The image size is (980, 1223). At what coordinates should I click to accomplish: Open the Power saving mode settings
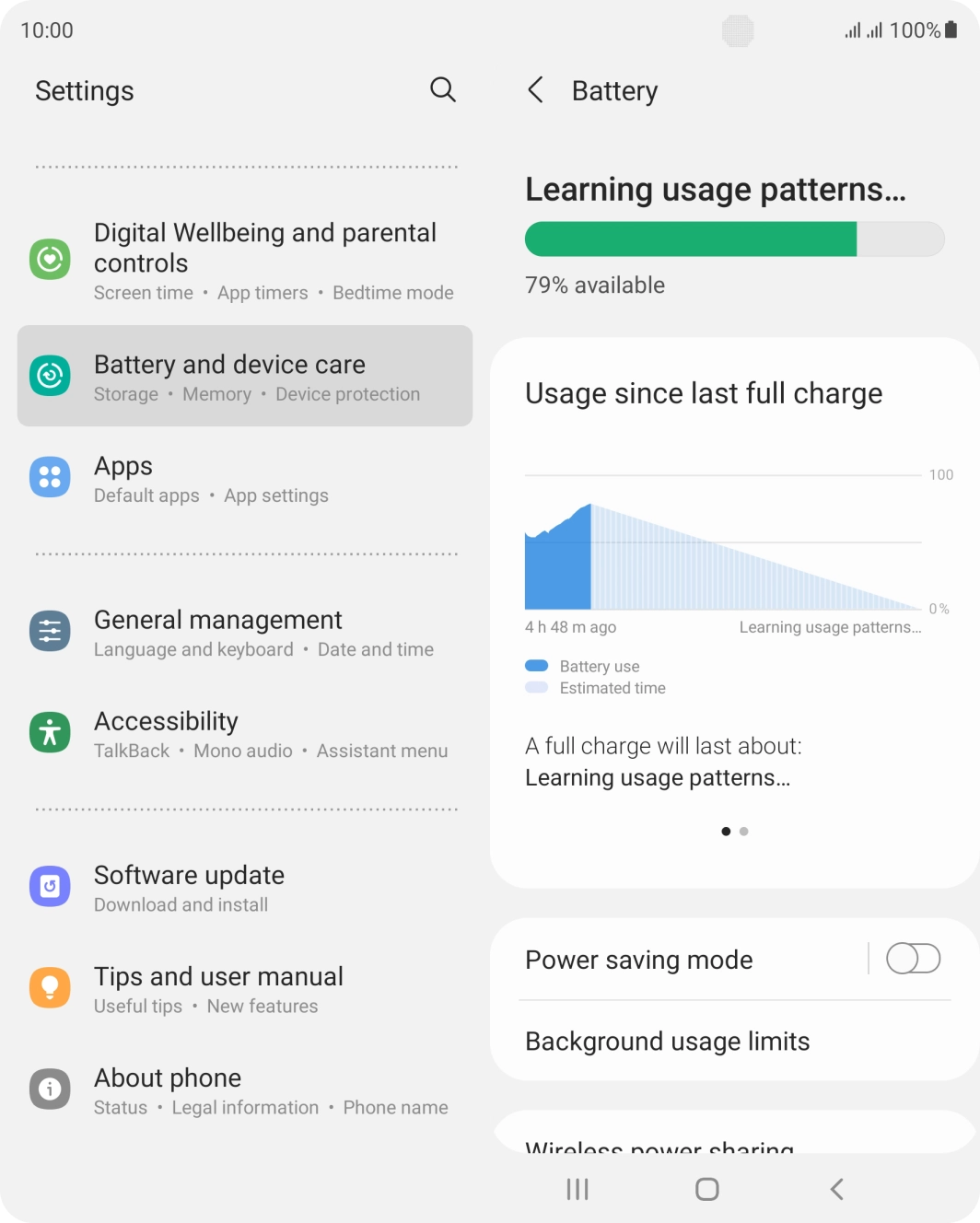(x=682, y=960)
